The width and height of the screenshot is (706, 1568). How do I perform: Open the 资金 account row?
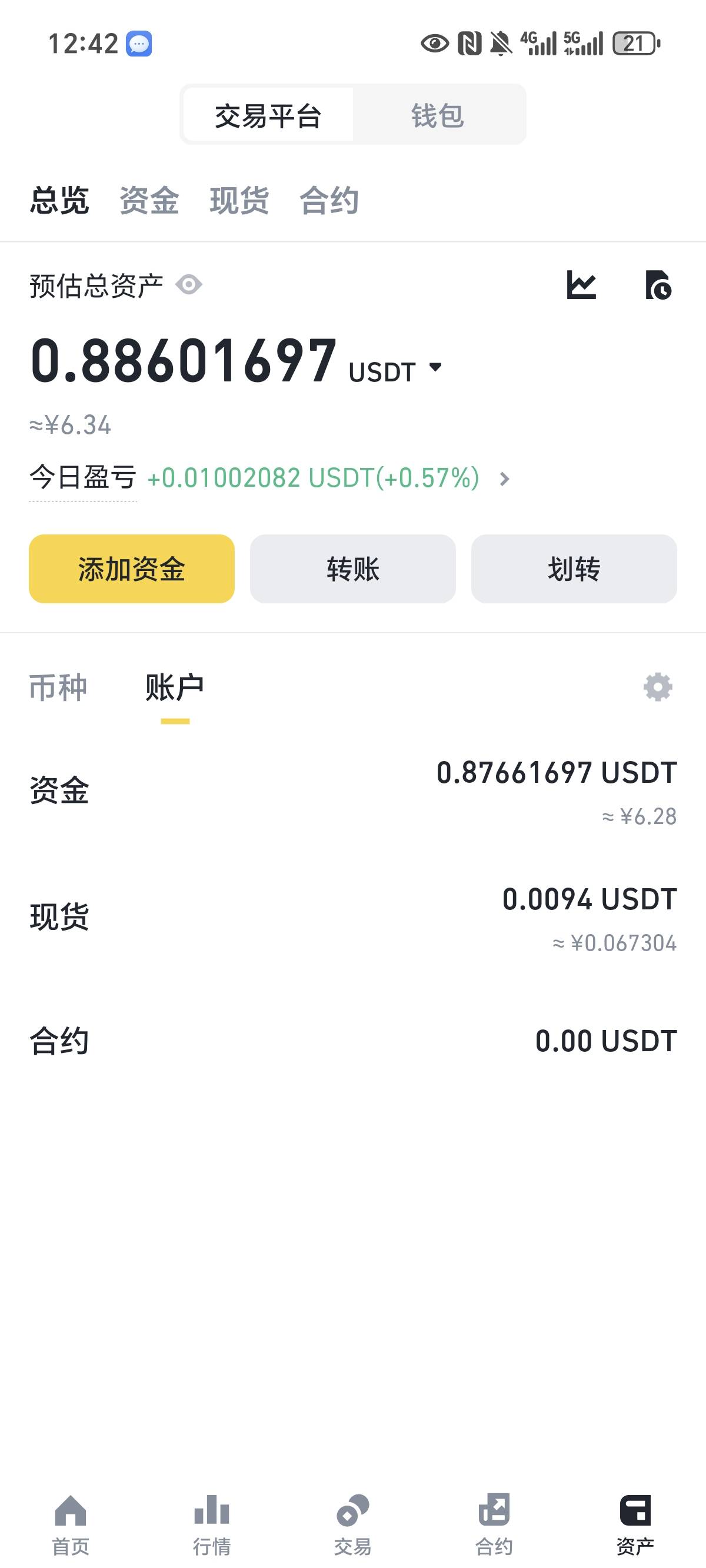click(x=353, y=790)
